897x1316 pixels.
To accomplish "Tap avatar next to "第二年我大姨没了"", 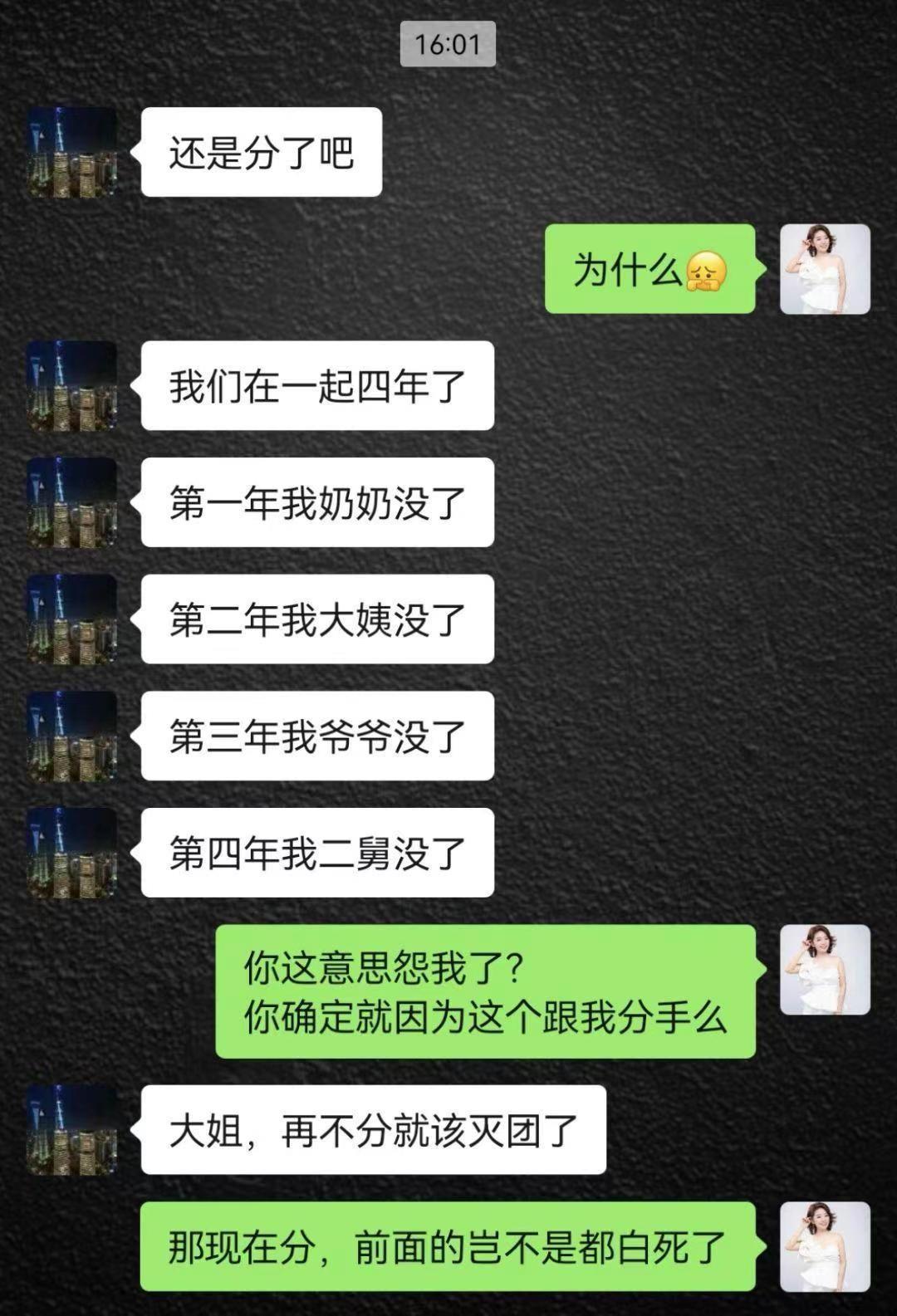I will (71, 619).
